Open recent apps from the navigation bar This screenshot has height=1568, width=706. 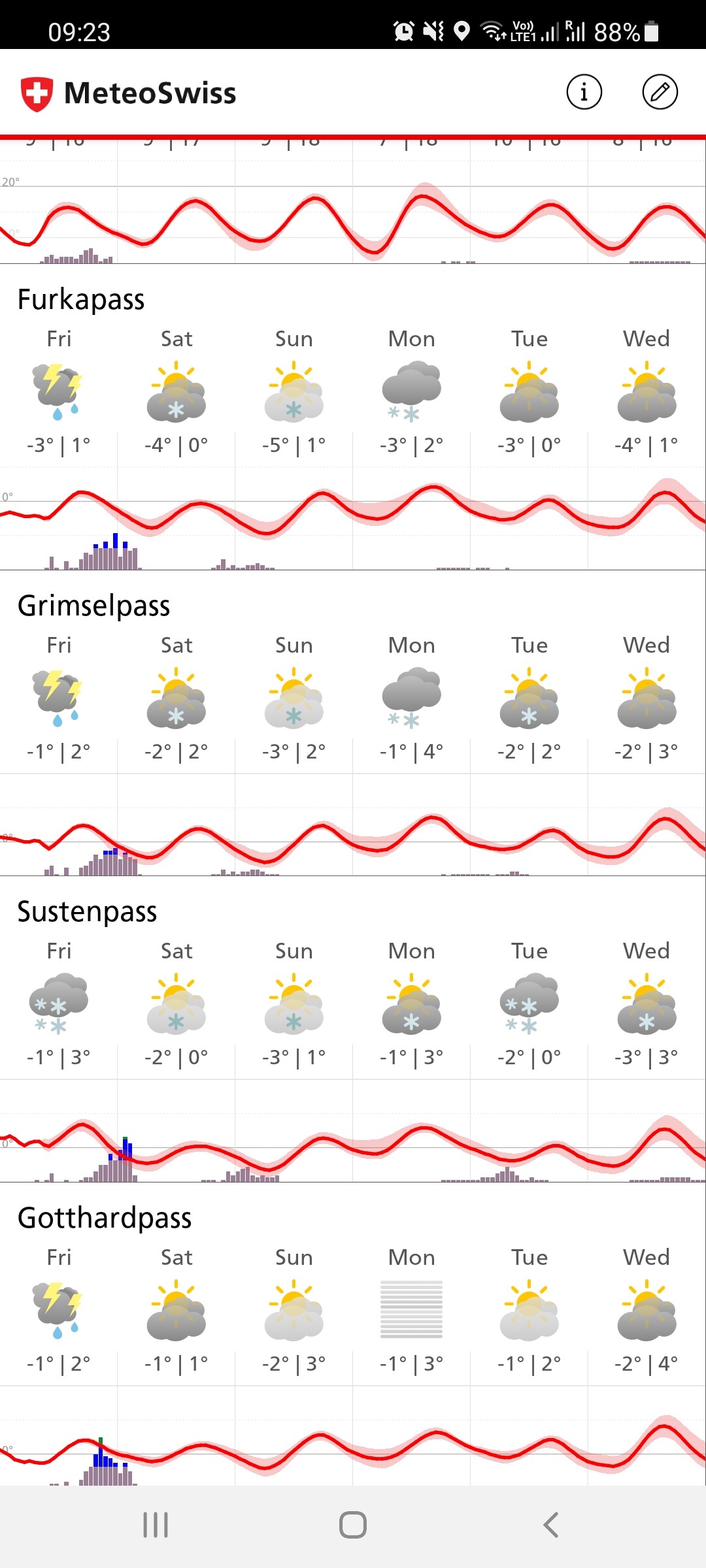coord(156,1525)
